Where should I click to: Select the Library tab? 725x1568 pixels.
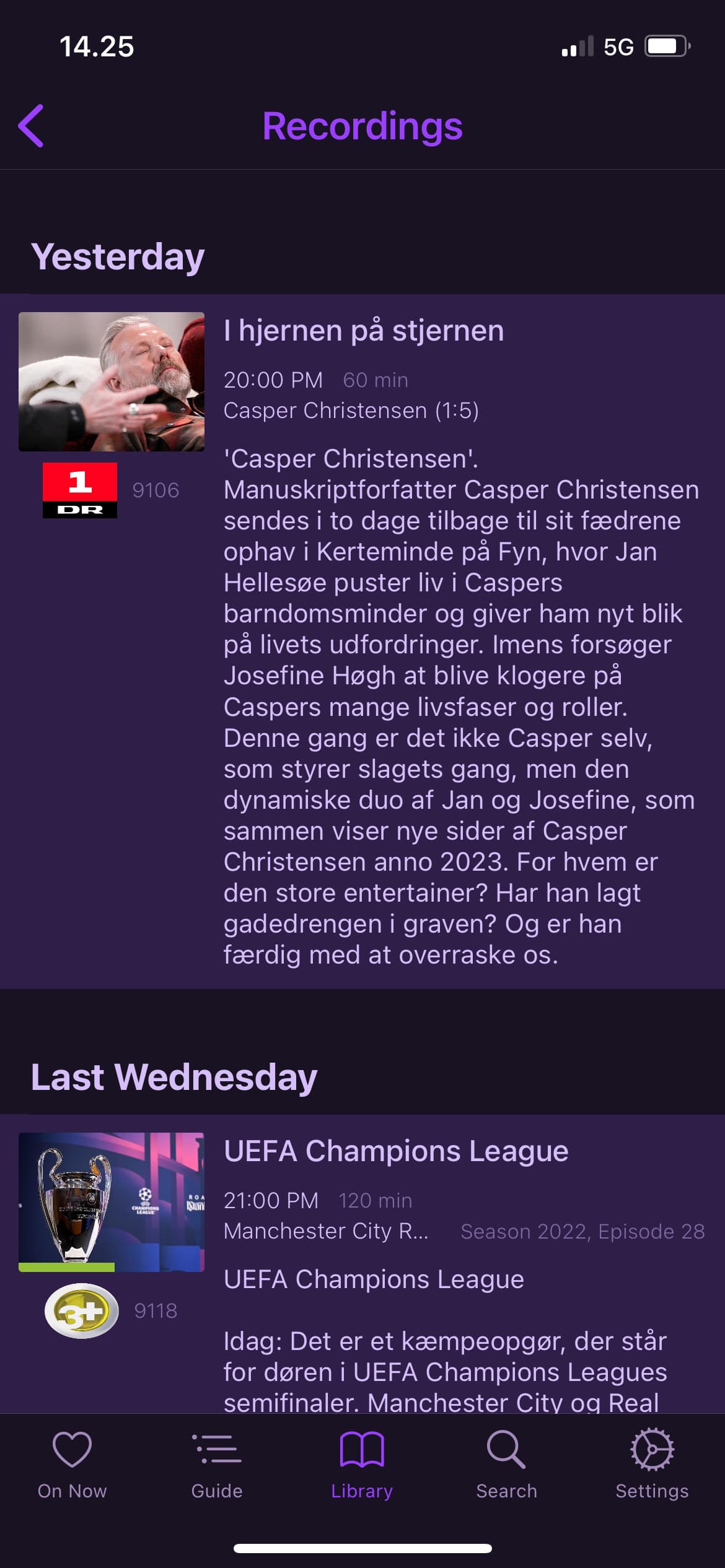[x=362, y=1464]
